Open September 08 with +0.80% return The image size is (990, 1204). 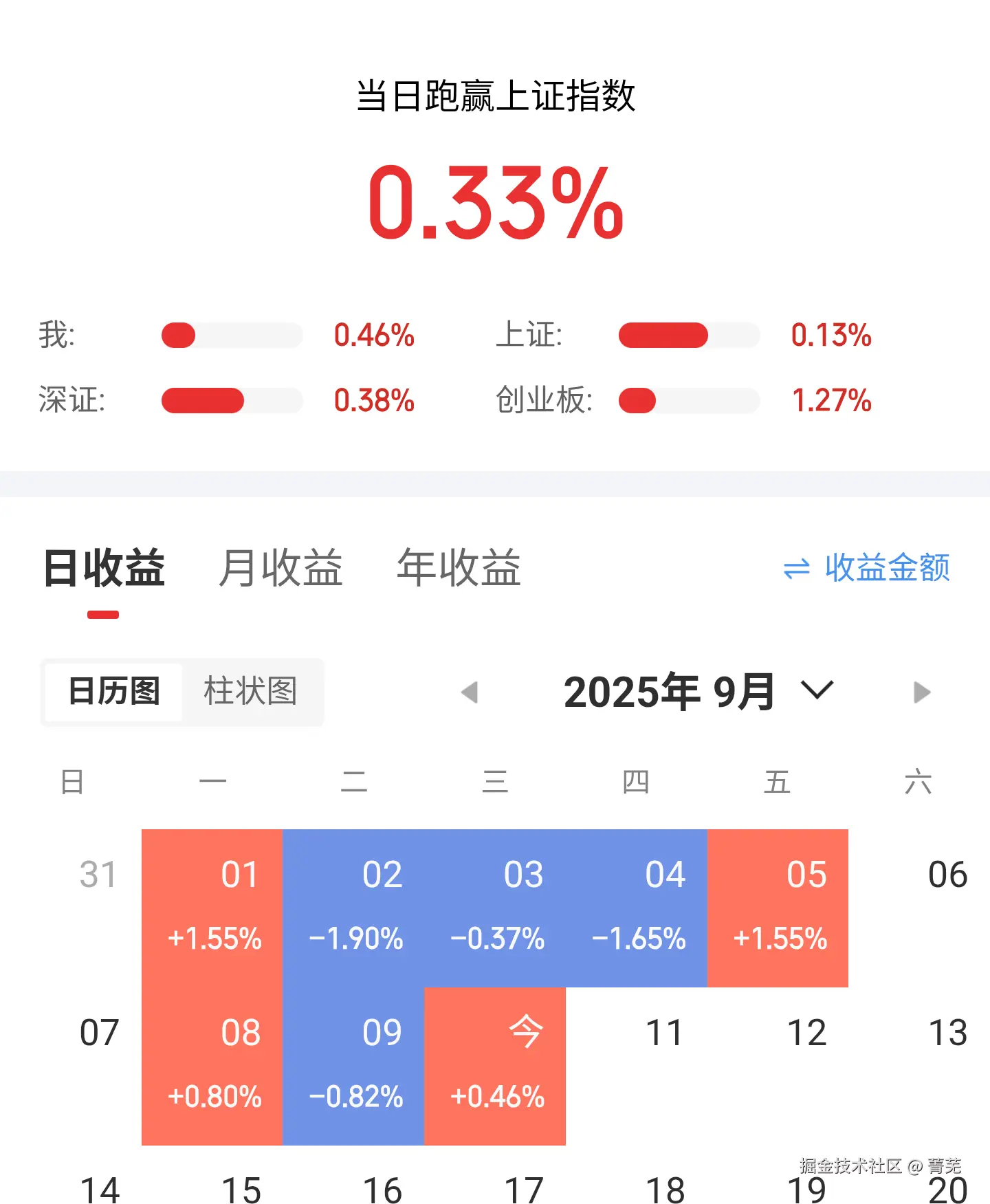click(212, 1066)
